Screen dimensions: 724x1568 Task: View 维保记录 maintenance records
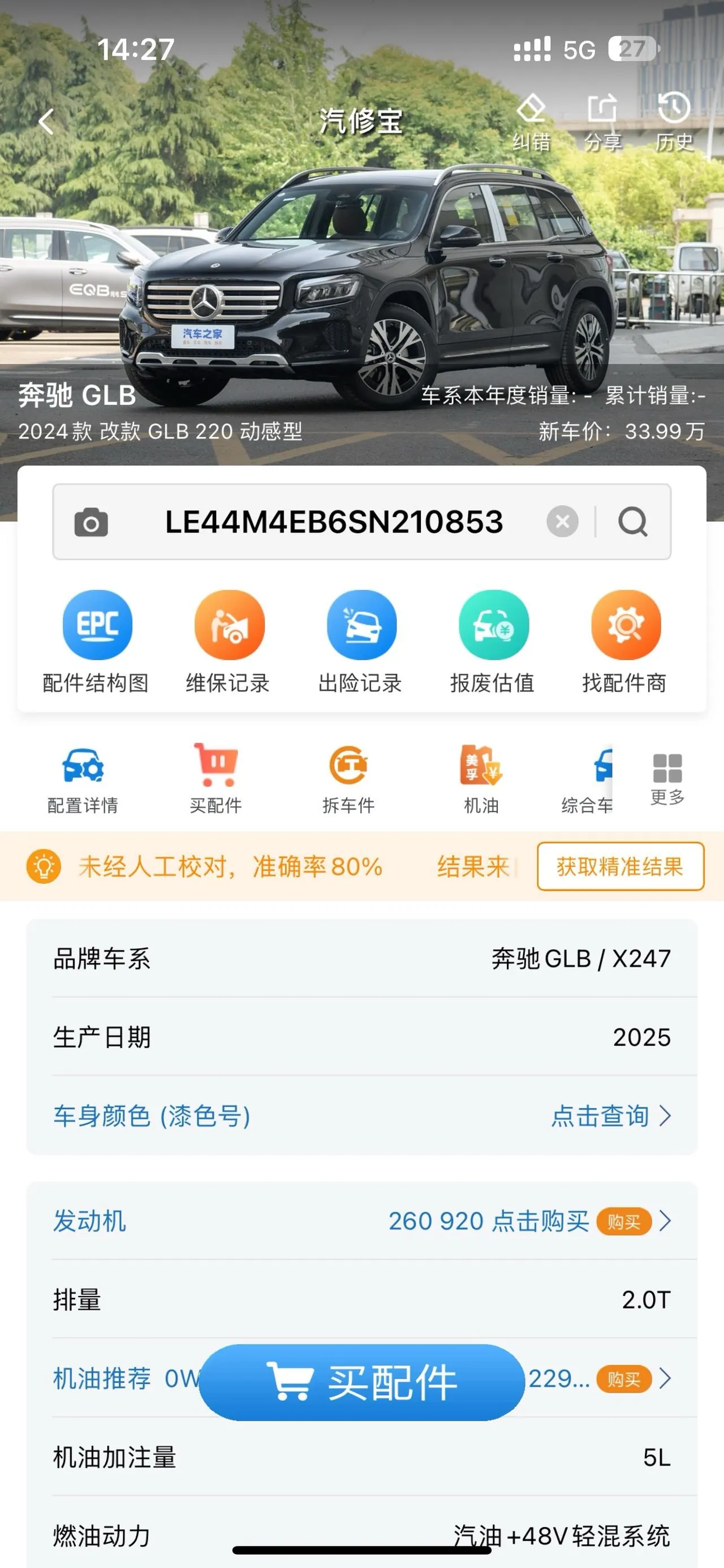229,642
